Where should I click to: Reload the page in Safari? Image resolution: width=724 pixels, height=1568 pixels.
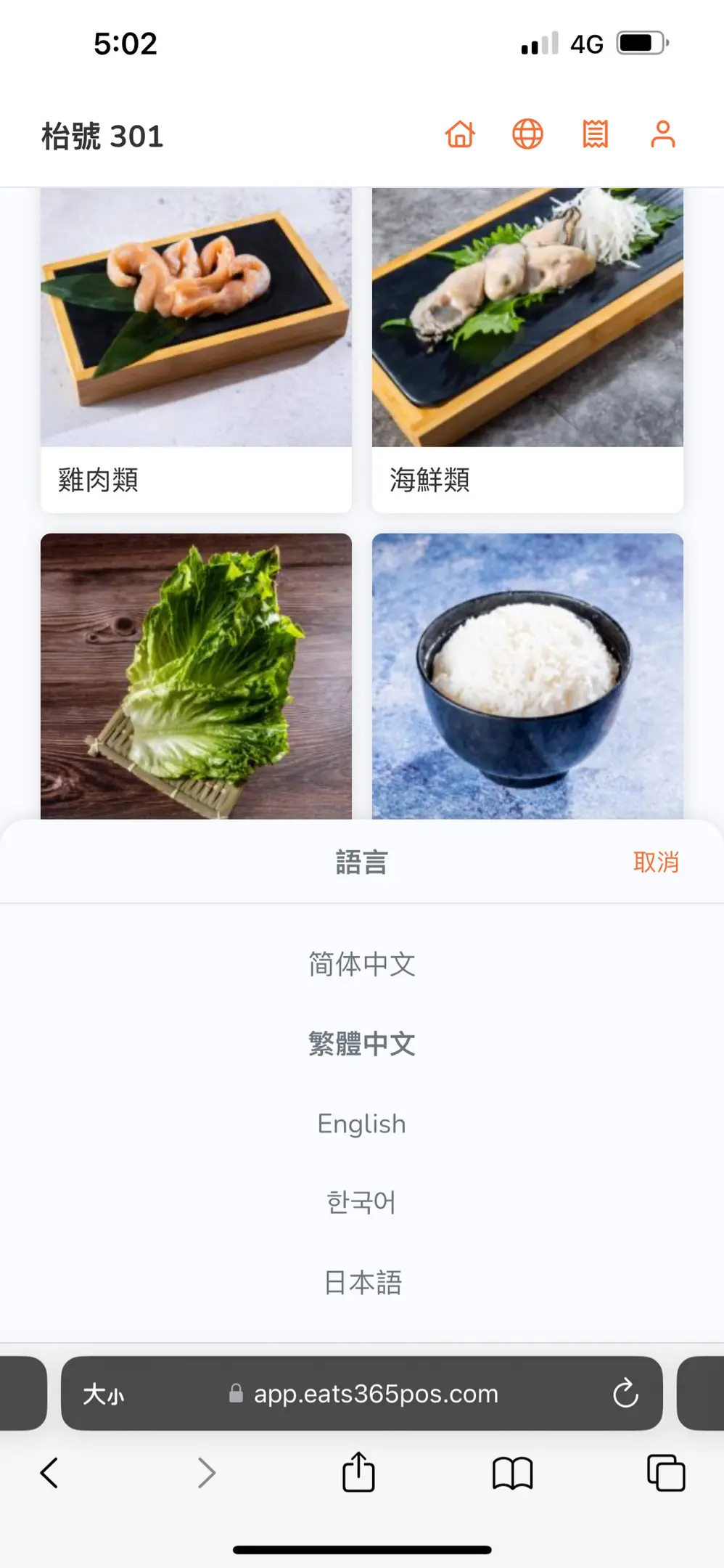tap(625, 1394)
